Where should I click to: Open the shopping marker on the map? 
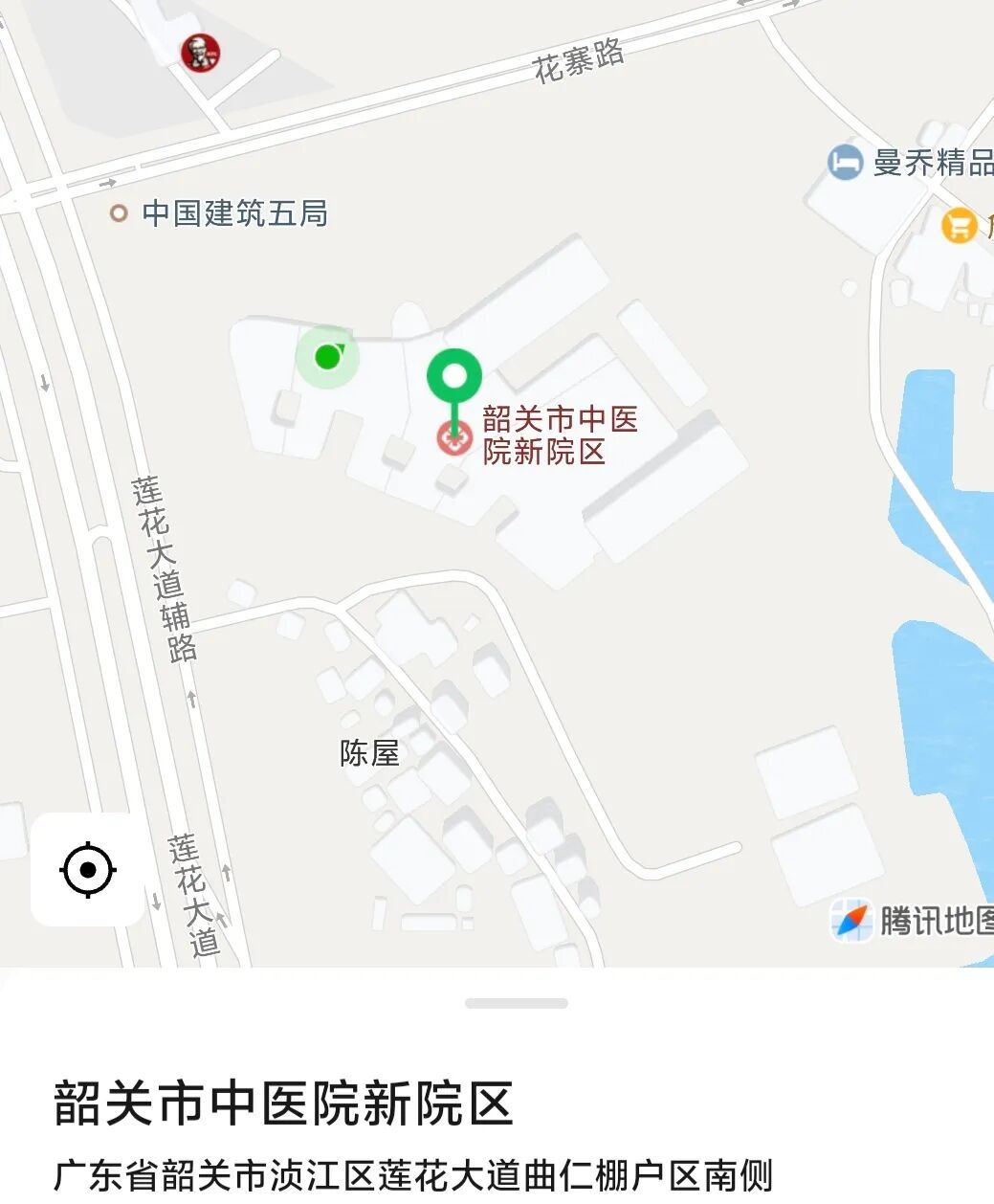tap(958, 226)
